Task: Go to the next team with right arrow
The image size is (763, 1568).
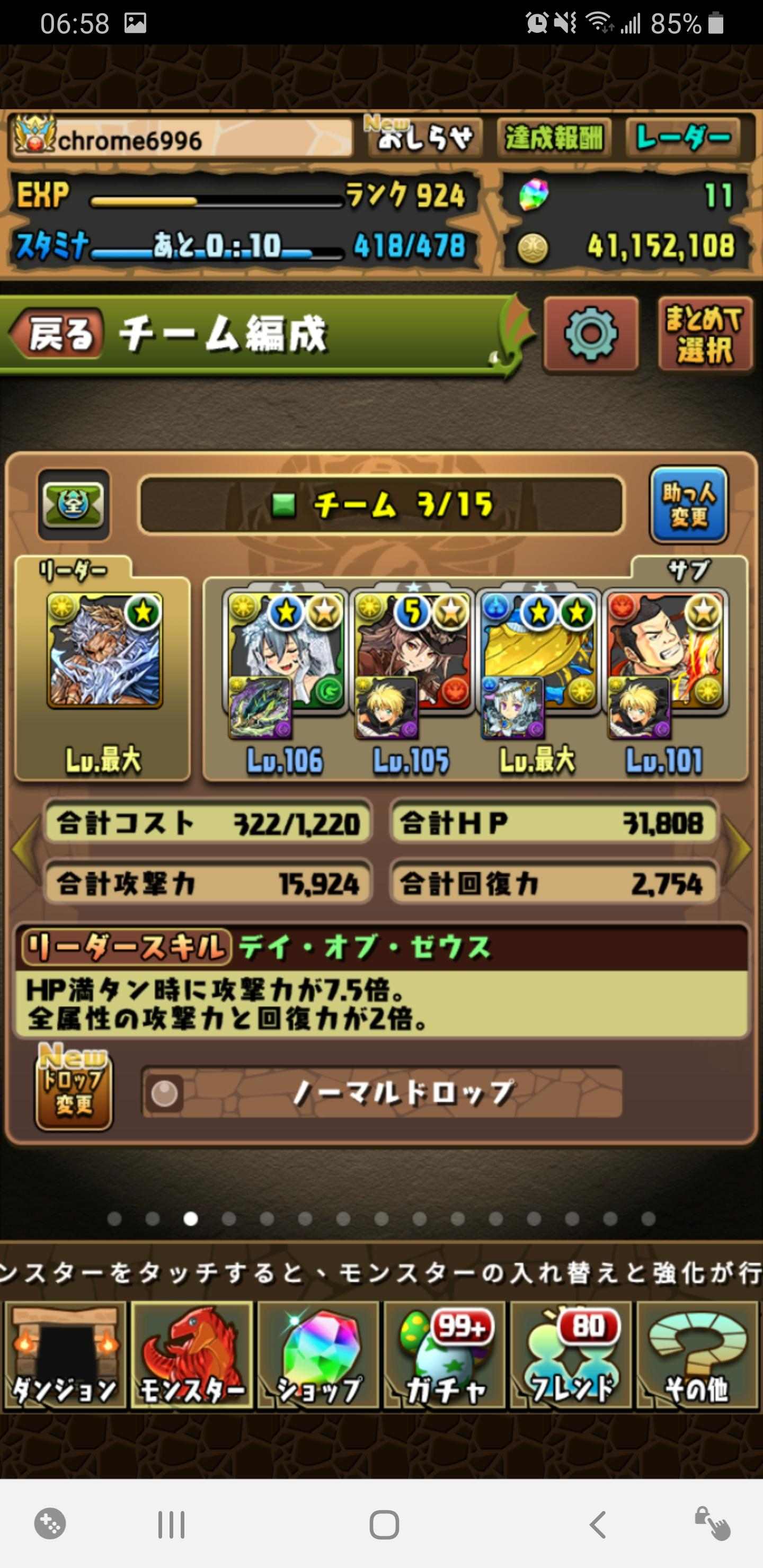Action: coord(740,850)
